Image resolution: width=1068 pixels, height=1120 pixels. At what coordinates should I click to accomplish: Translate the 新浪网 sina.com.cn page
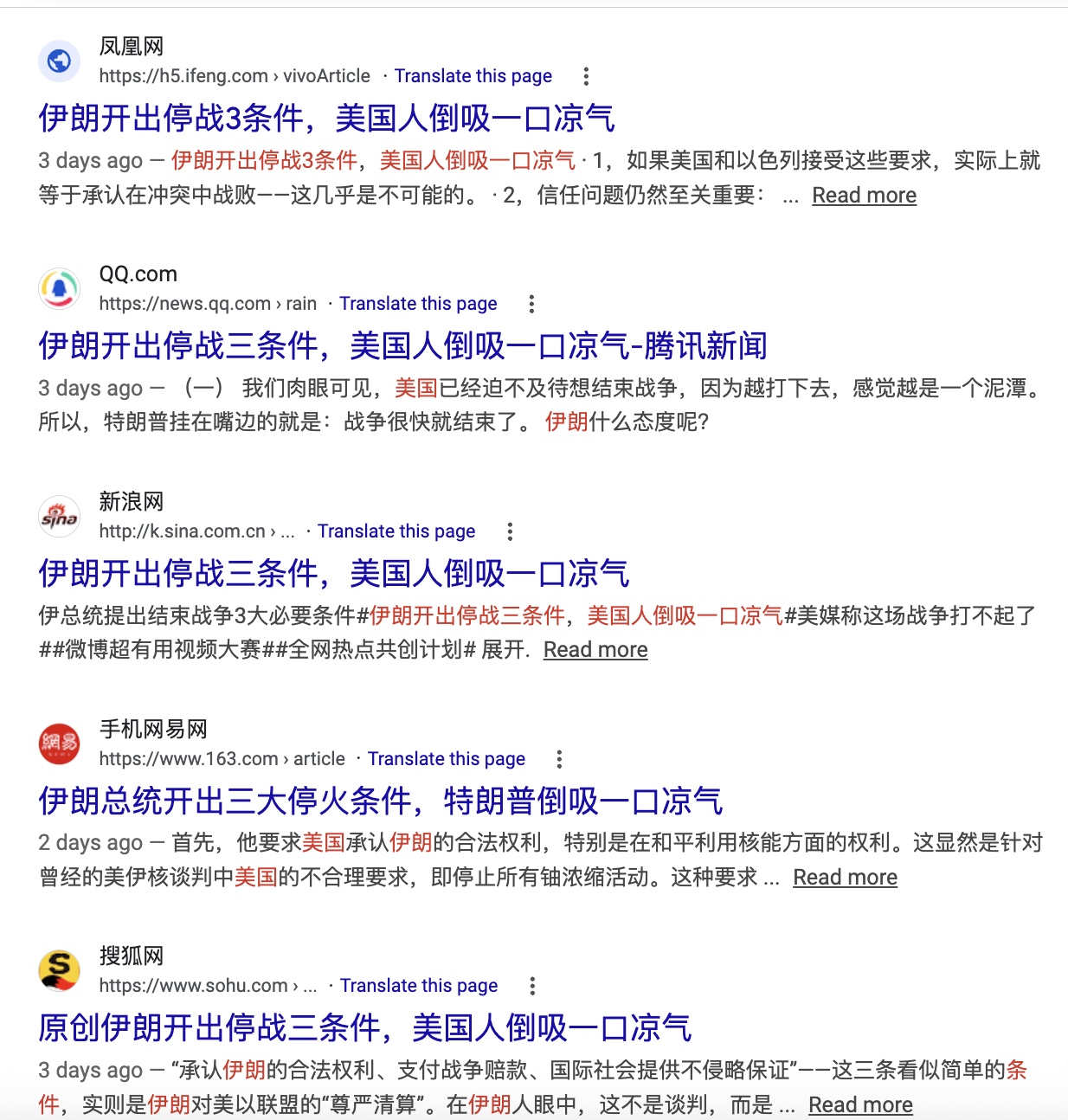click(x=396, y=531)
